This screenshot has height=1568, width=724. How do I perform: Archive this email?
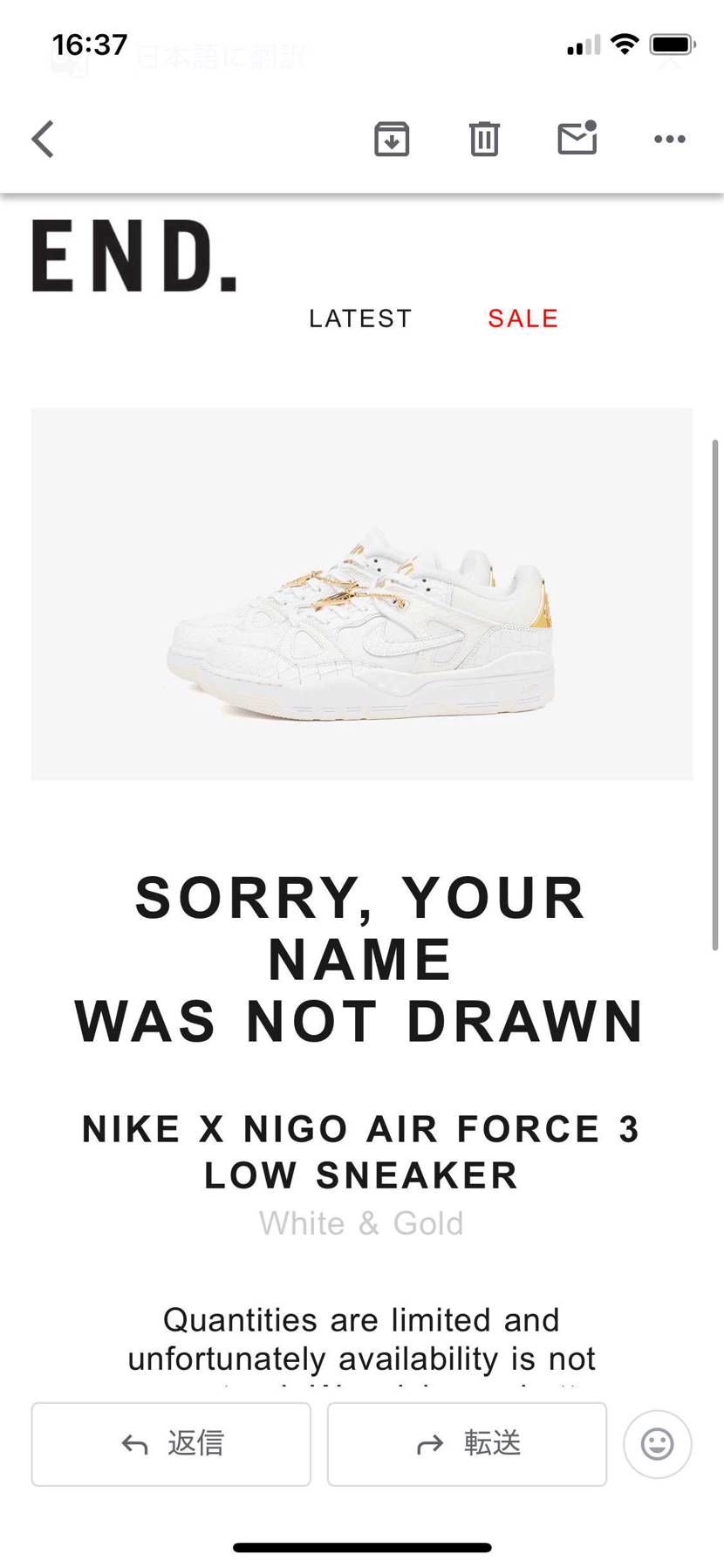coord(392,139)
